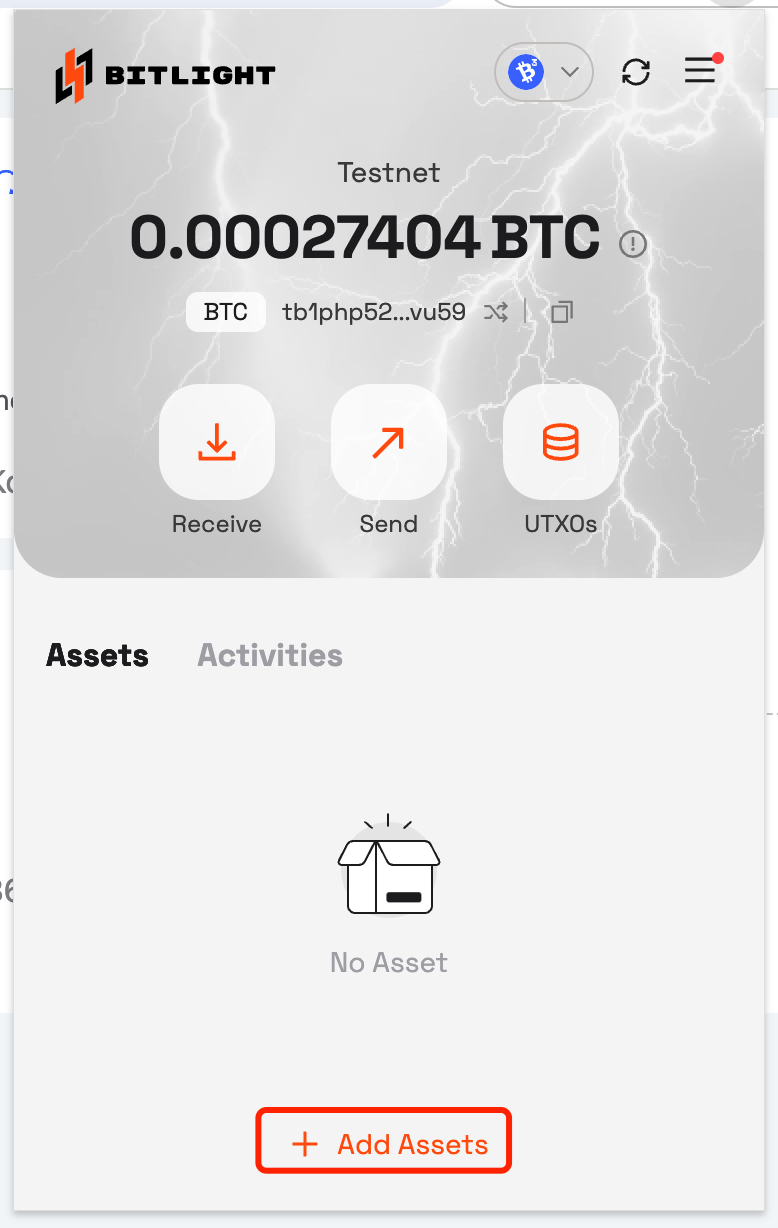Tap Add Assets button

[x=385, y=1144]
